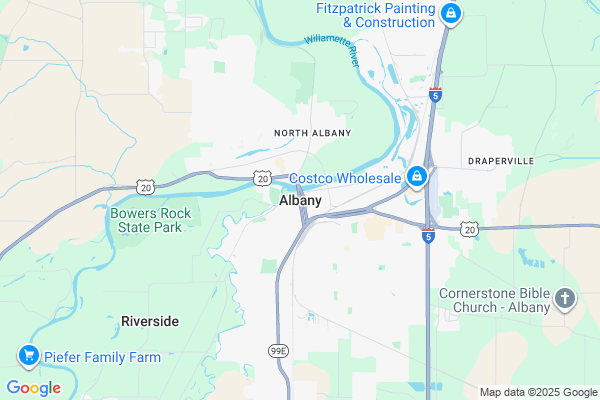Viewport: 600px width, 400px height.
Task: Select the Bowers Rock State Park label
Action: point(146,220)
